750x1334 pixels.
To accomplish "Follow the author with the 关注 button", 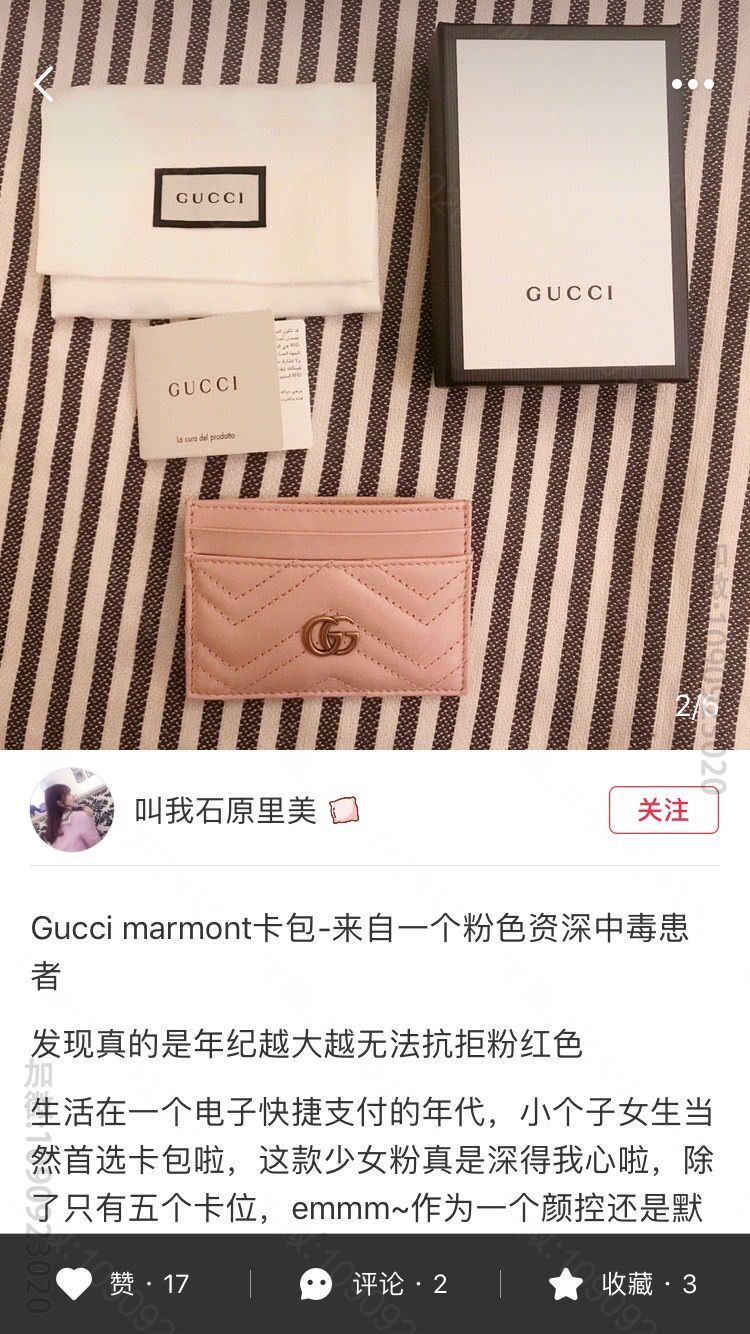I will pos(663,810).
